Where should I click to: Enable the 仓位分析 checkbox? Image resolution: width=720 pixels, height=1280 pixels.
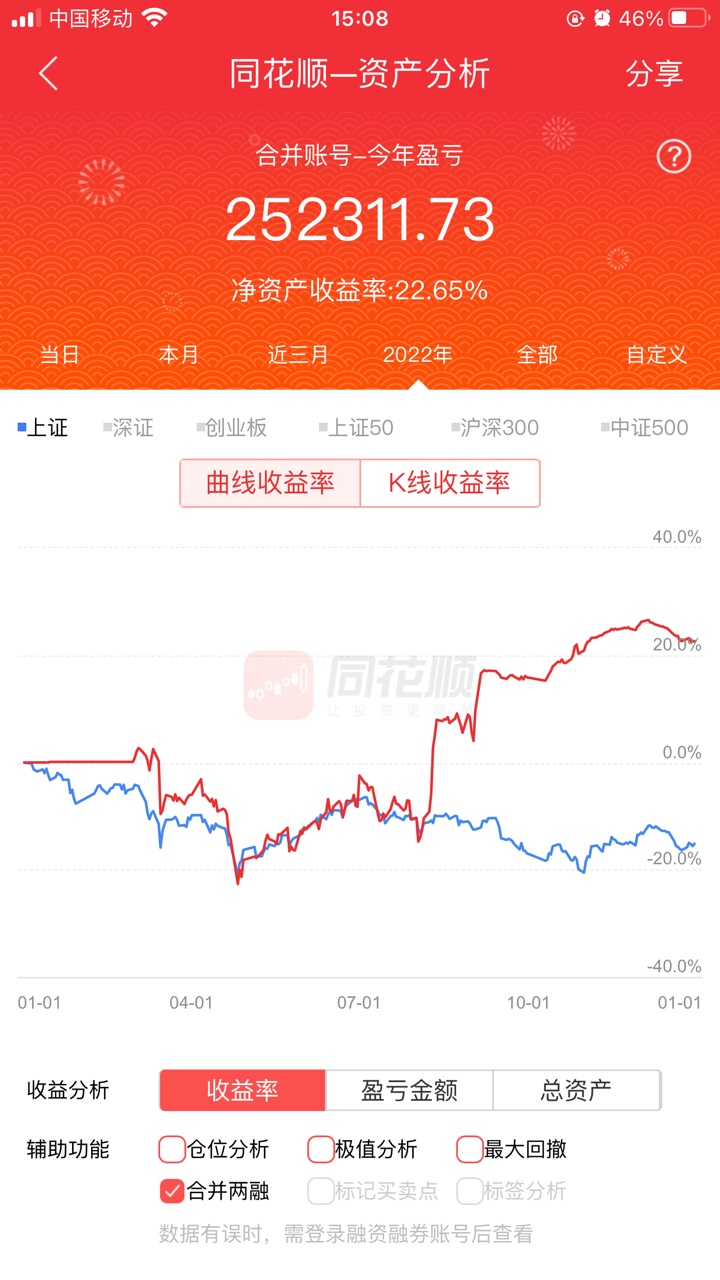173,1149
